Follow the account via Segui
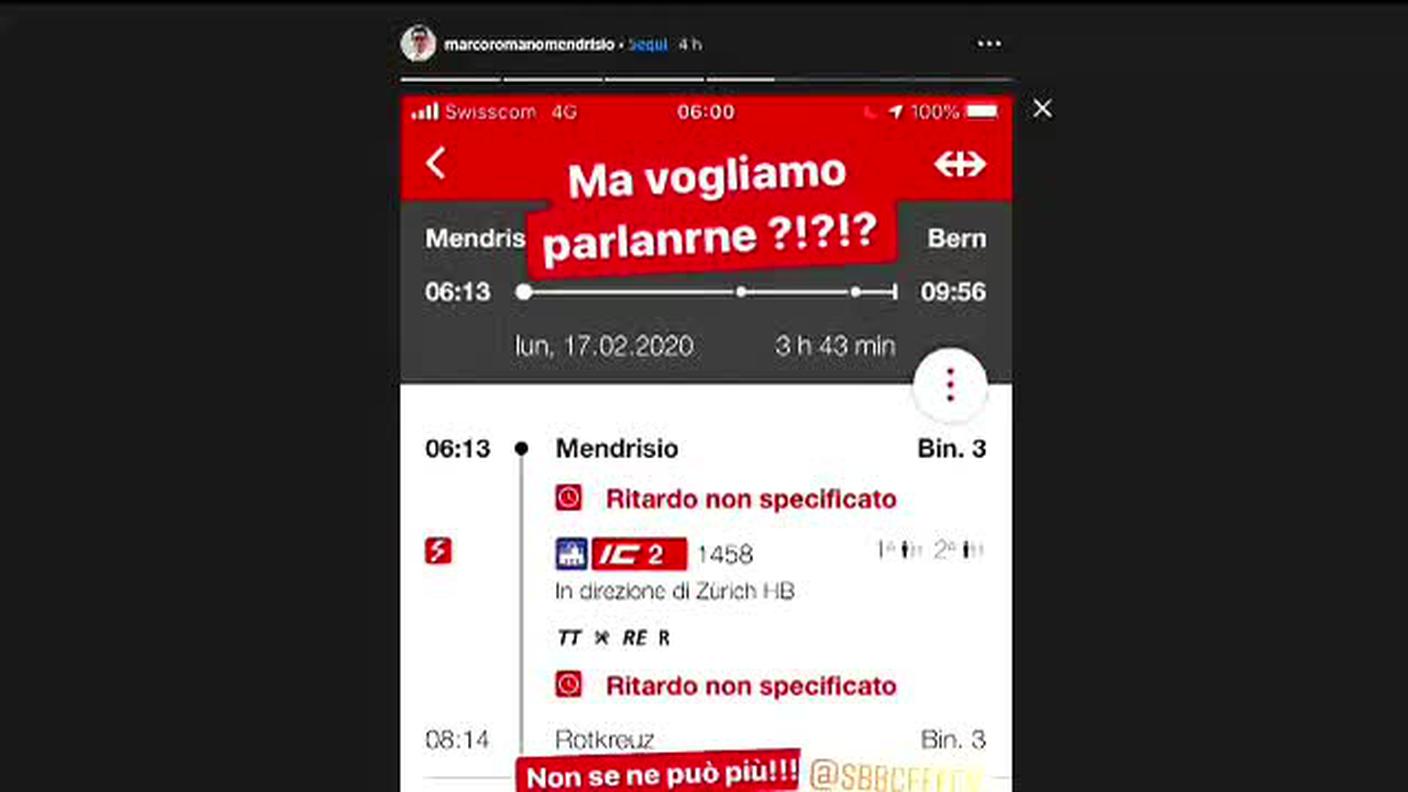Screen dimensions: 1408x792 click(x=647, y=45)
